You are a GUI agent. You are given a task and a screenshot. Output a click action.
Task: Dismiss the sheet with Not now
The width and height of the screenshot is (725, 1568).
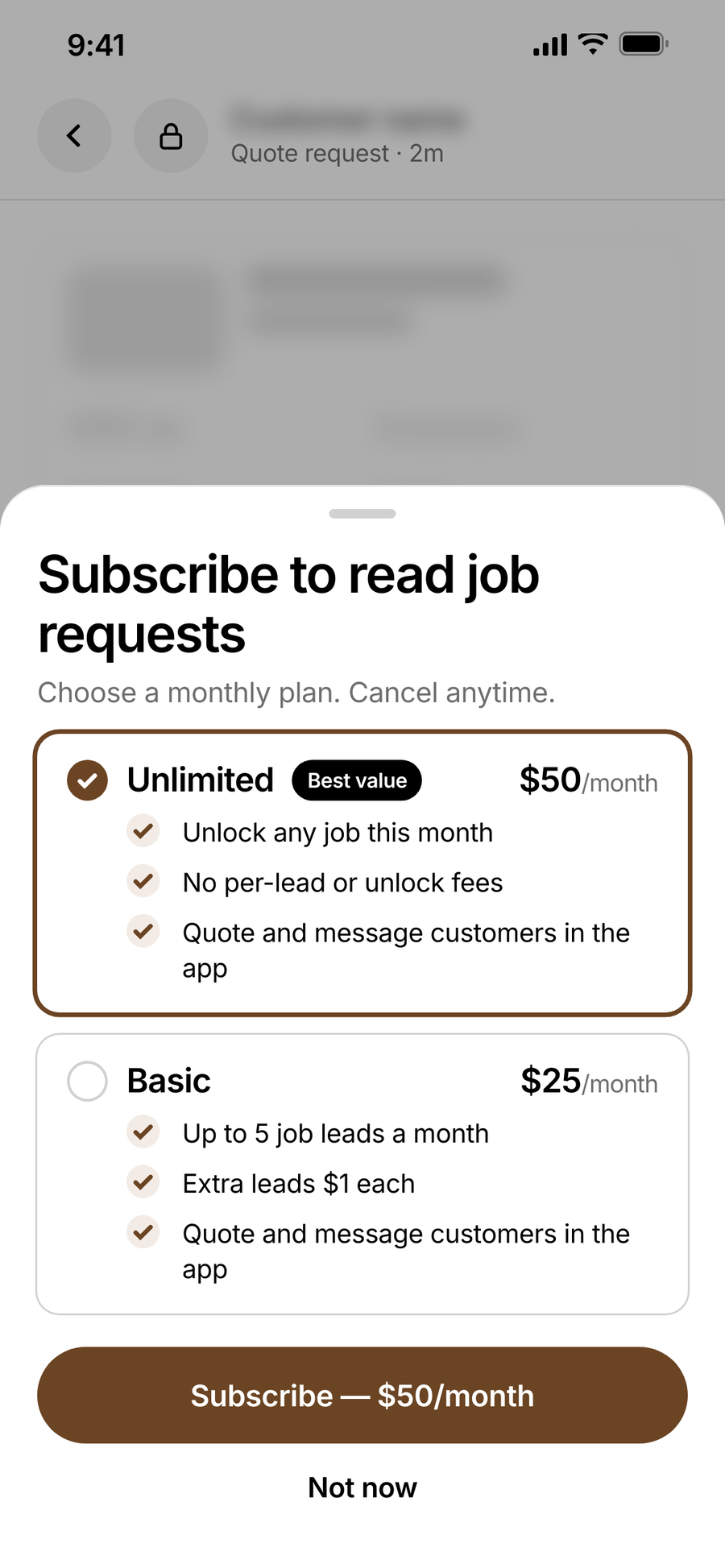click(362, 1487)
